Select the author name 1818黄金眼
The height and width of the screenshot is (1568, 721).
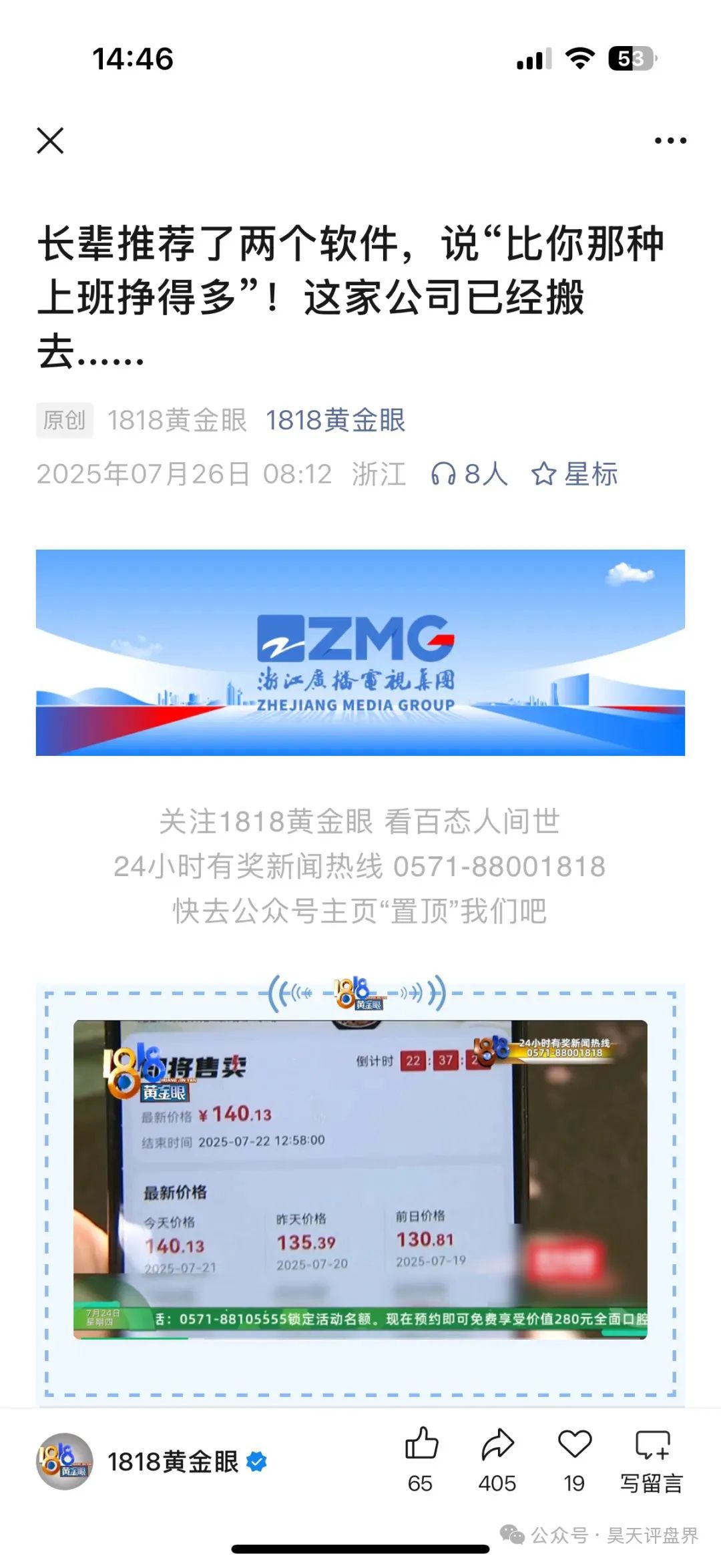(176, 420)
